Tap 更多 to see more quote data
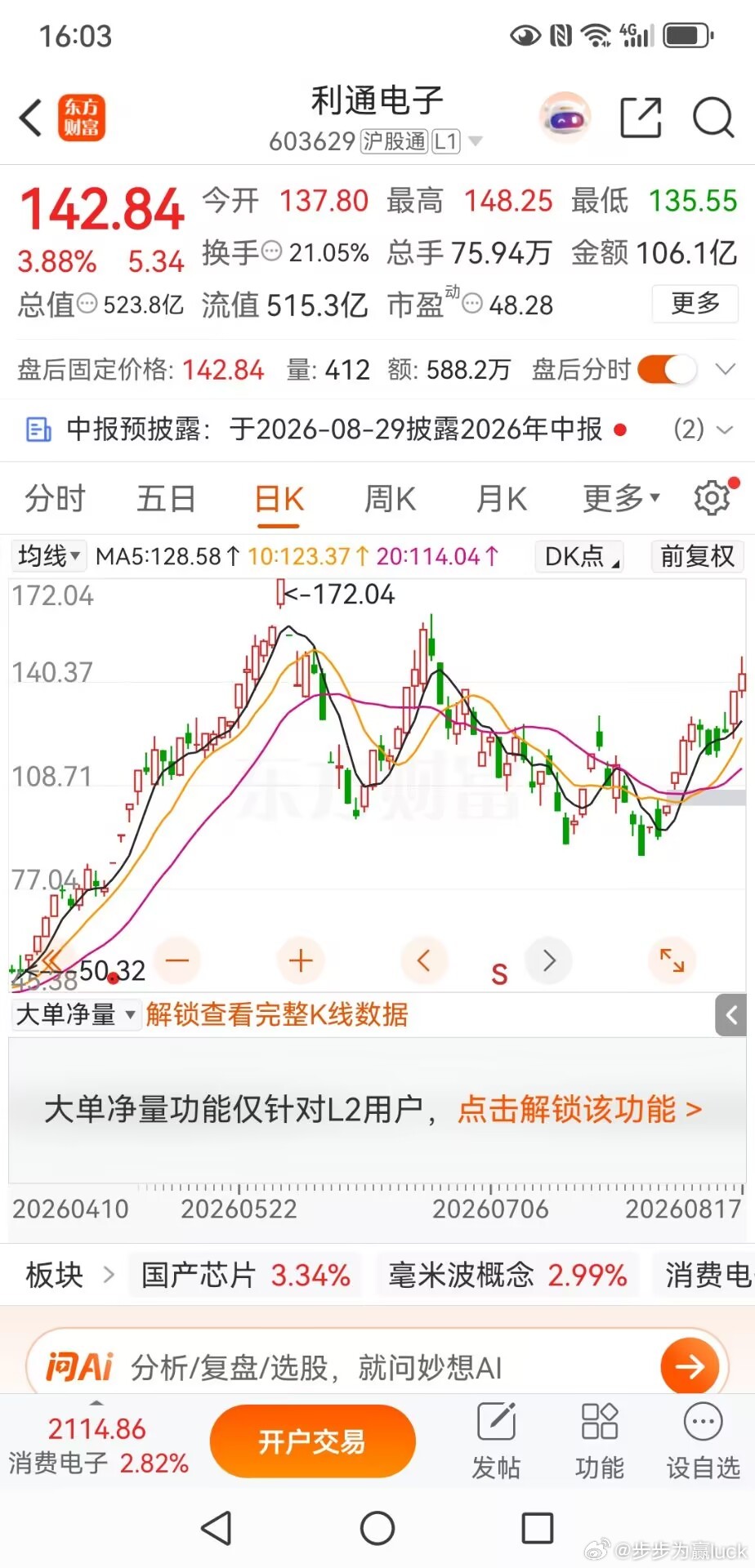755x1568 pixels. (x=695, y=303)
